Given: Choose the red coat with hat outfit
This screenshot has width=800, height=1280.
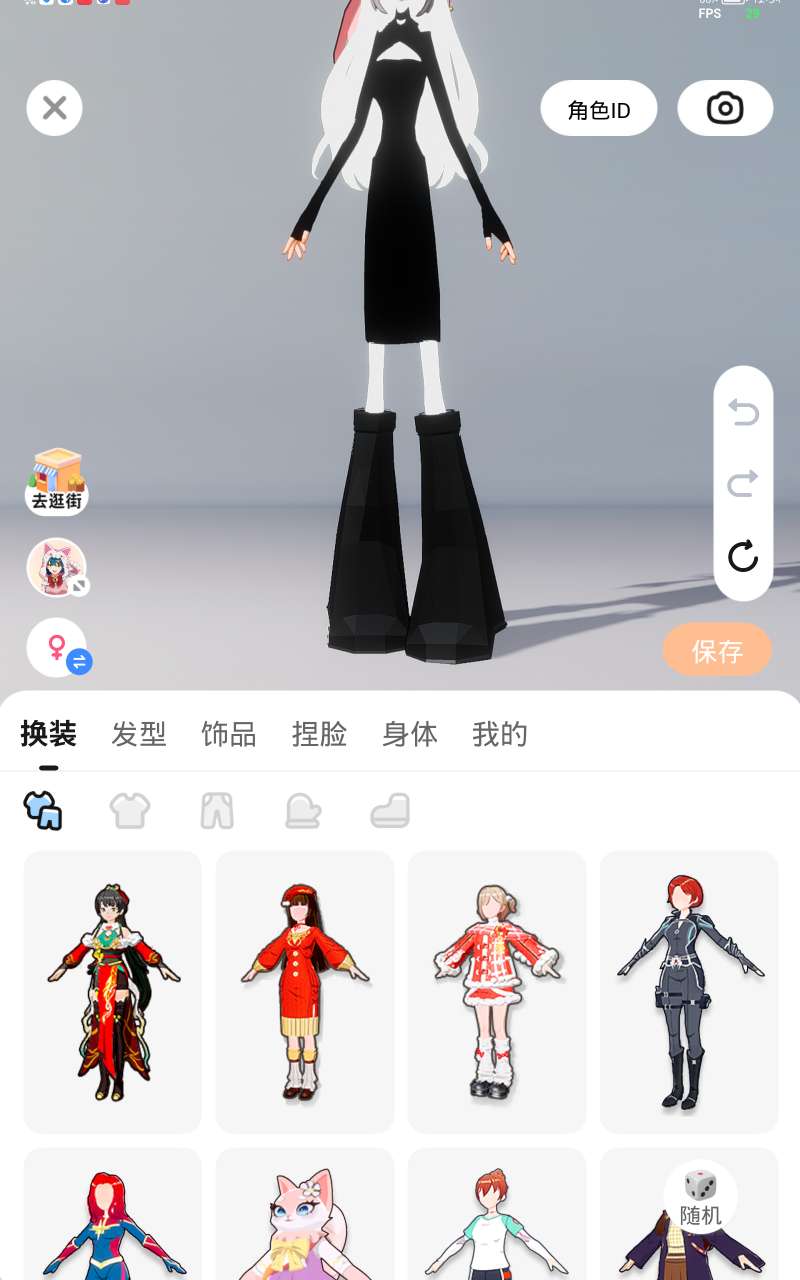Looking at the screenshot, I should pyautogui.click(x=305, y=992).
